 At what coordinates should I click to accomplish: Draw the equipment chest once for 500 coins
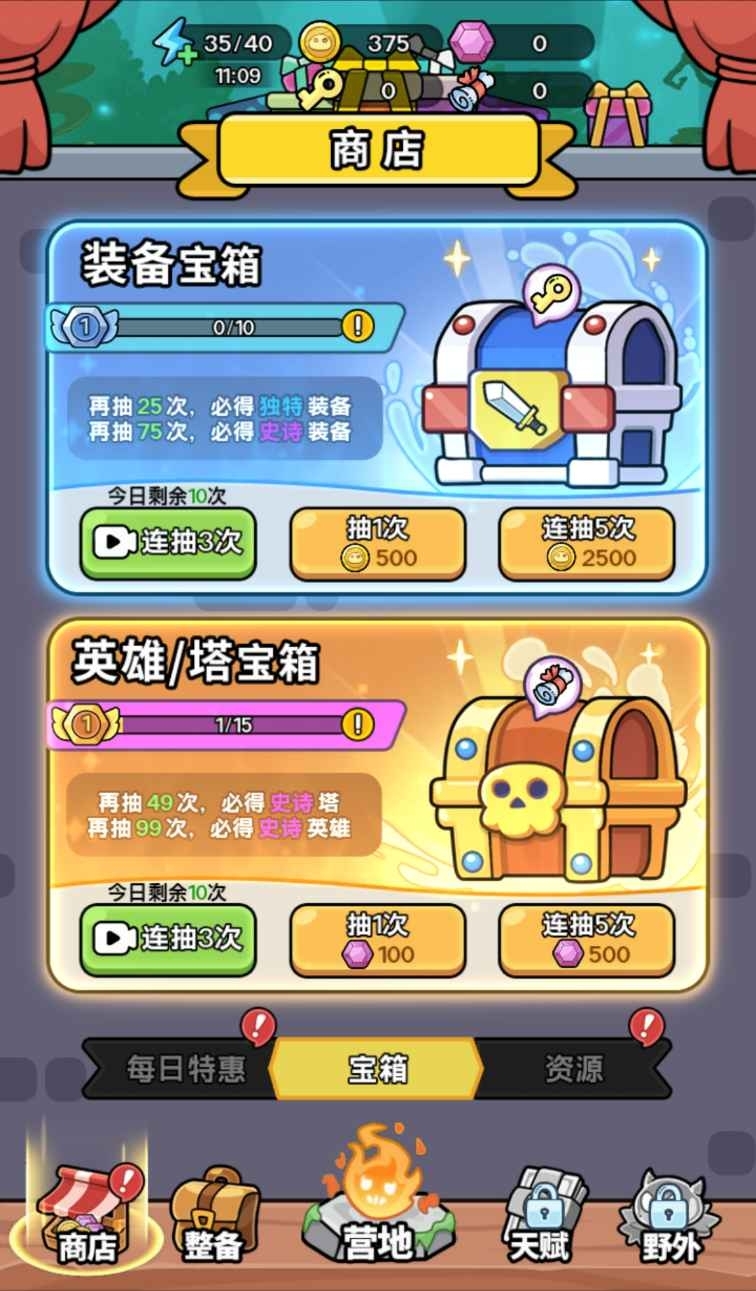[377, 543]
